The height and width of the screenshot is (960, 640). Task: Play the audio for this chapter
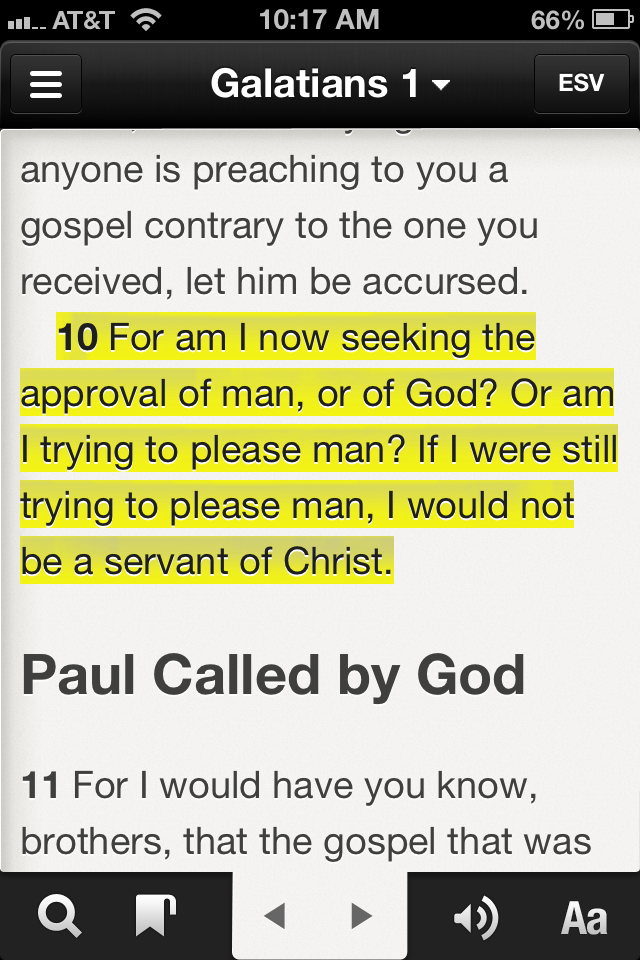tap(478, 916)
